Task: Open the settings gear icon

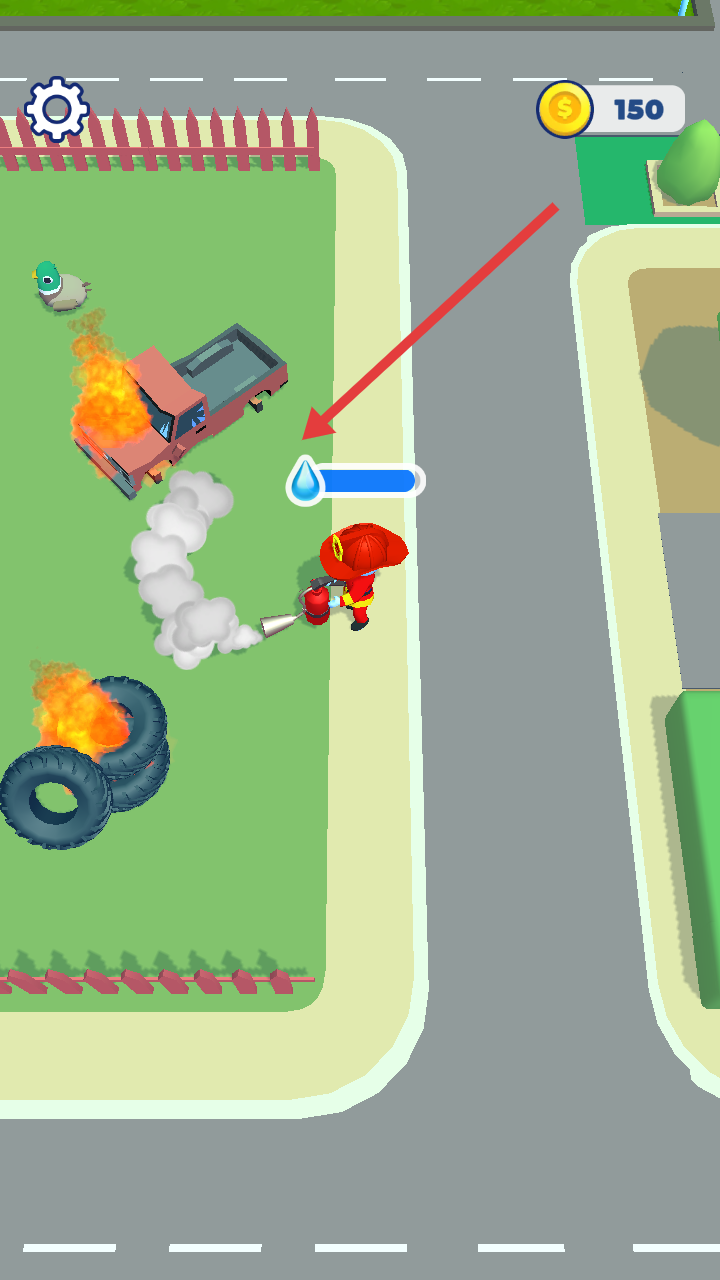Action: pos(57,109)
